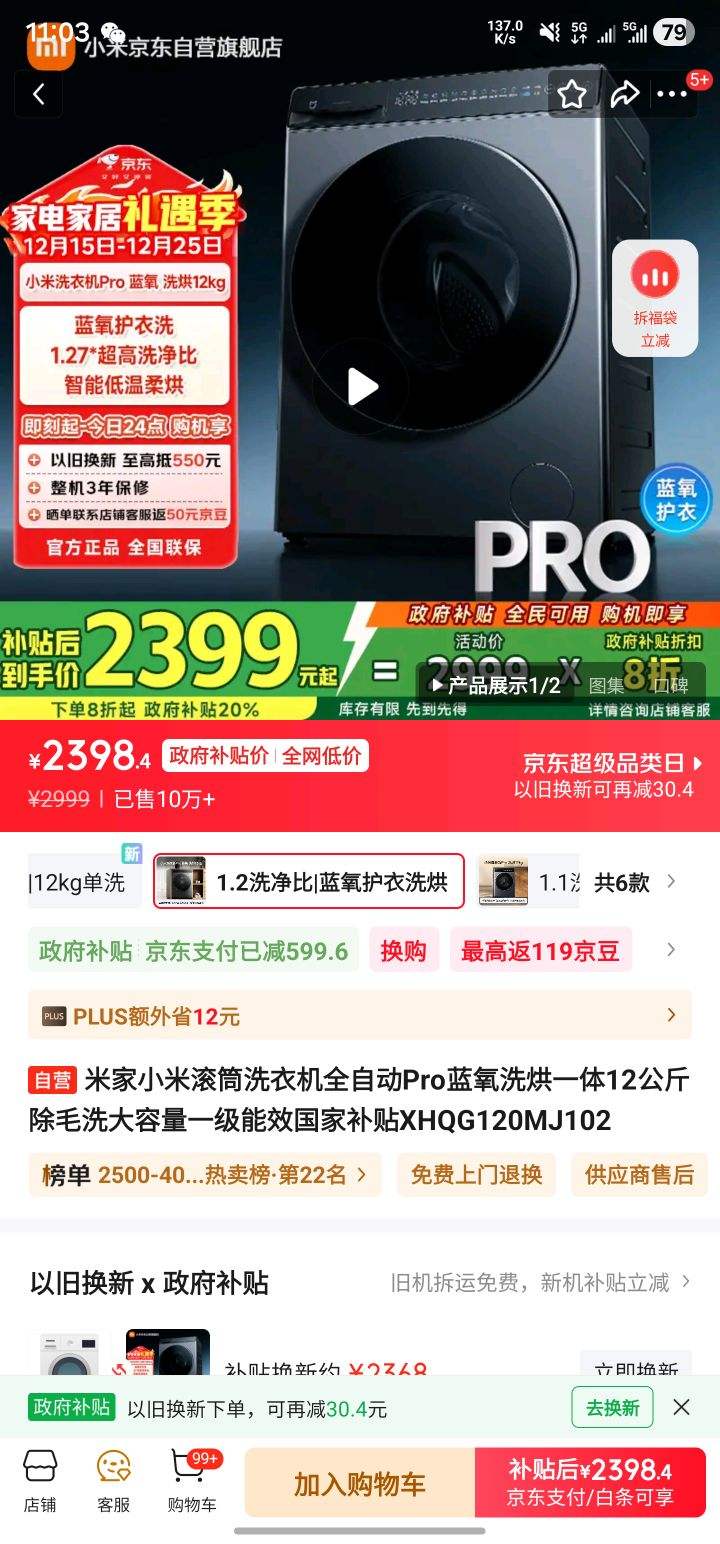Open the share icon at top right
720x1544 pixels.
click(x=626, y=93)
